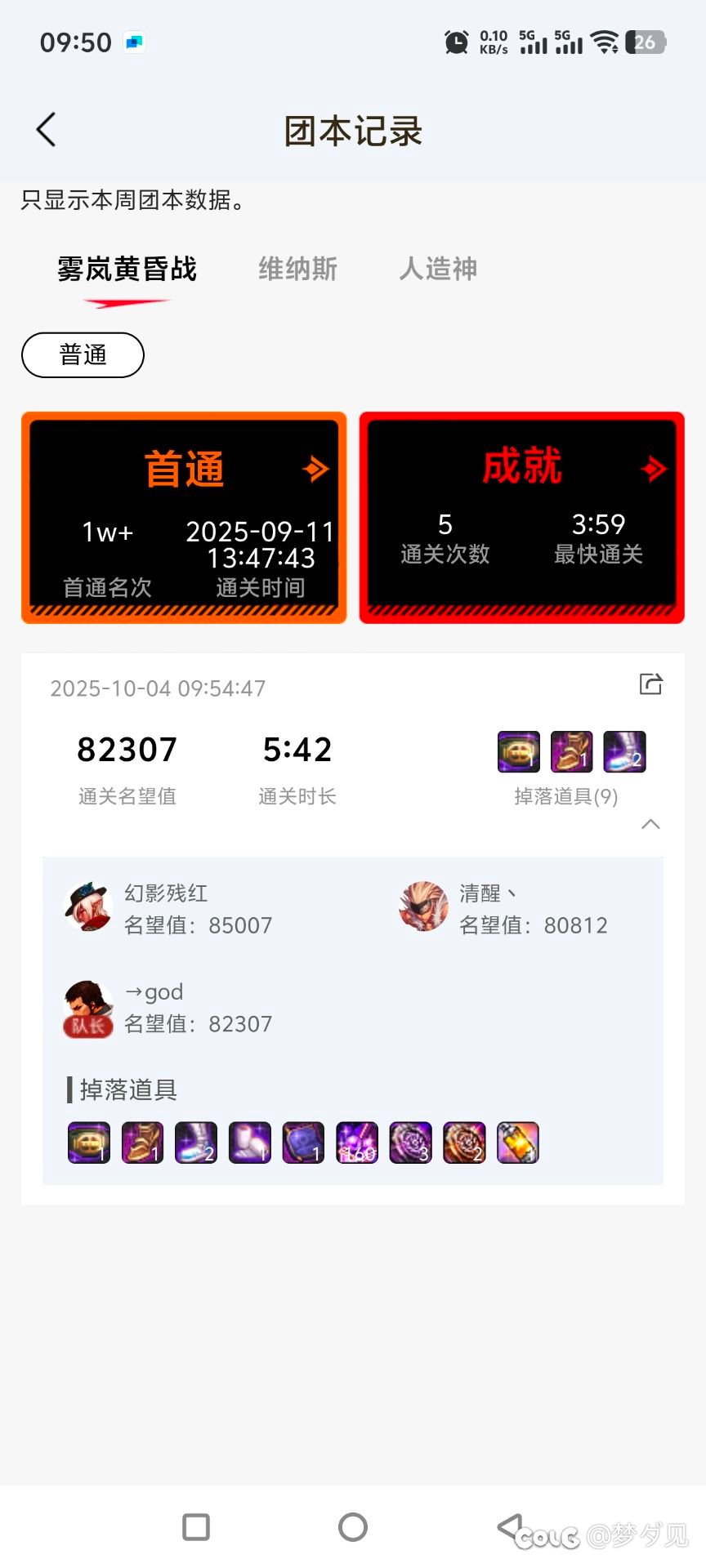
Task: Tap the 普通 difficulty chip
Action: (x=83, y=355)
